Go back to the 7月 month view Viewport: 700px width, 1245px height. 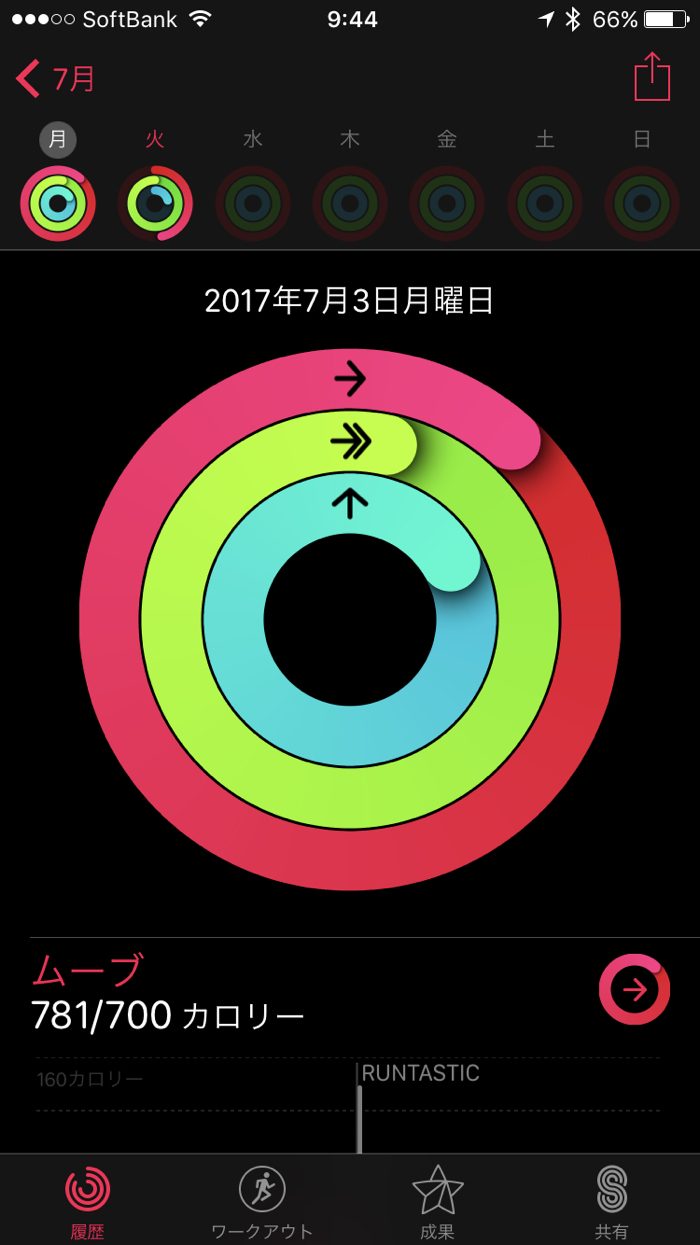point(55,78)
